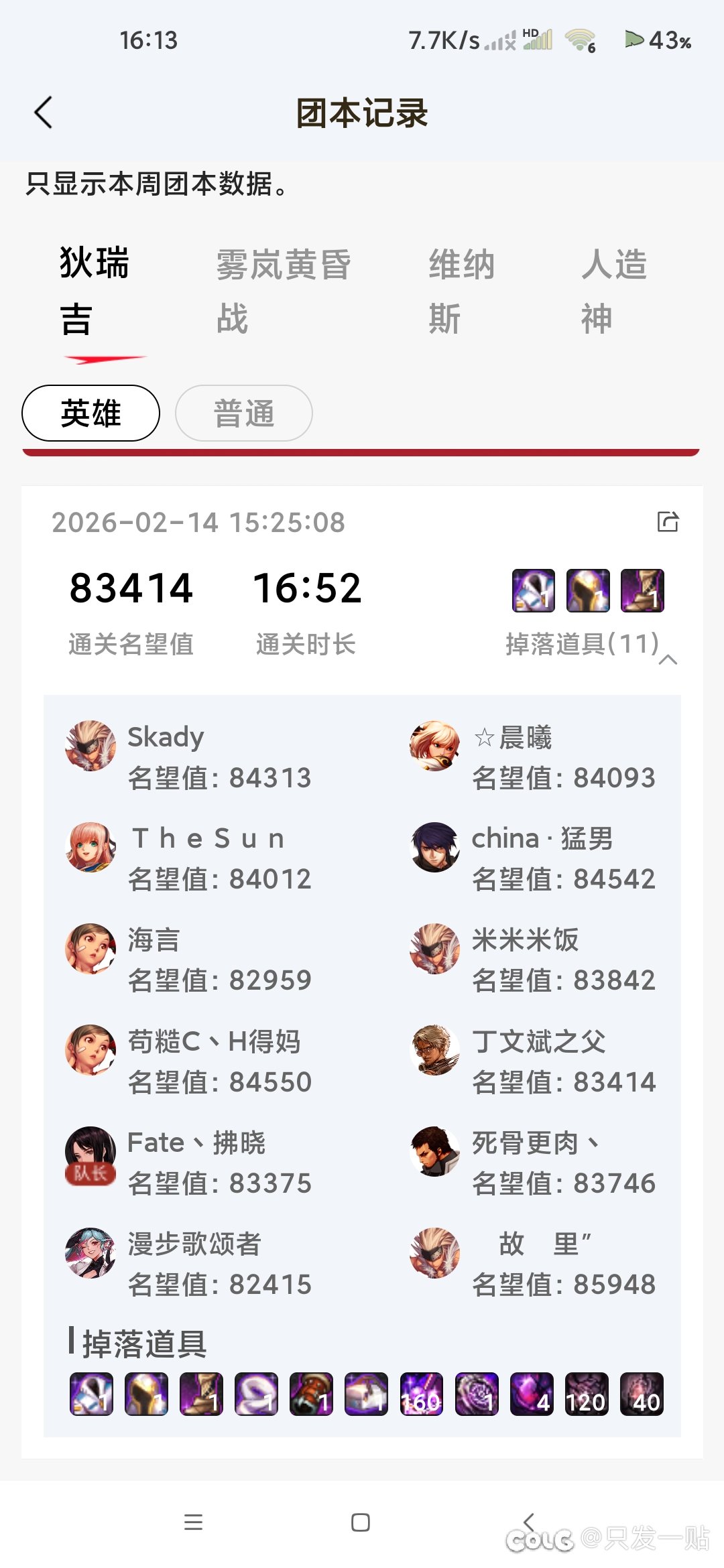Go back from 团本记录 page
The width and height of the screenshot is (724, 1568).
(x=44, y=112)
